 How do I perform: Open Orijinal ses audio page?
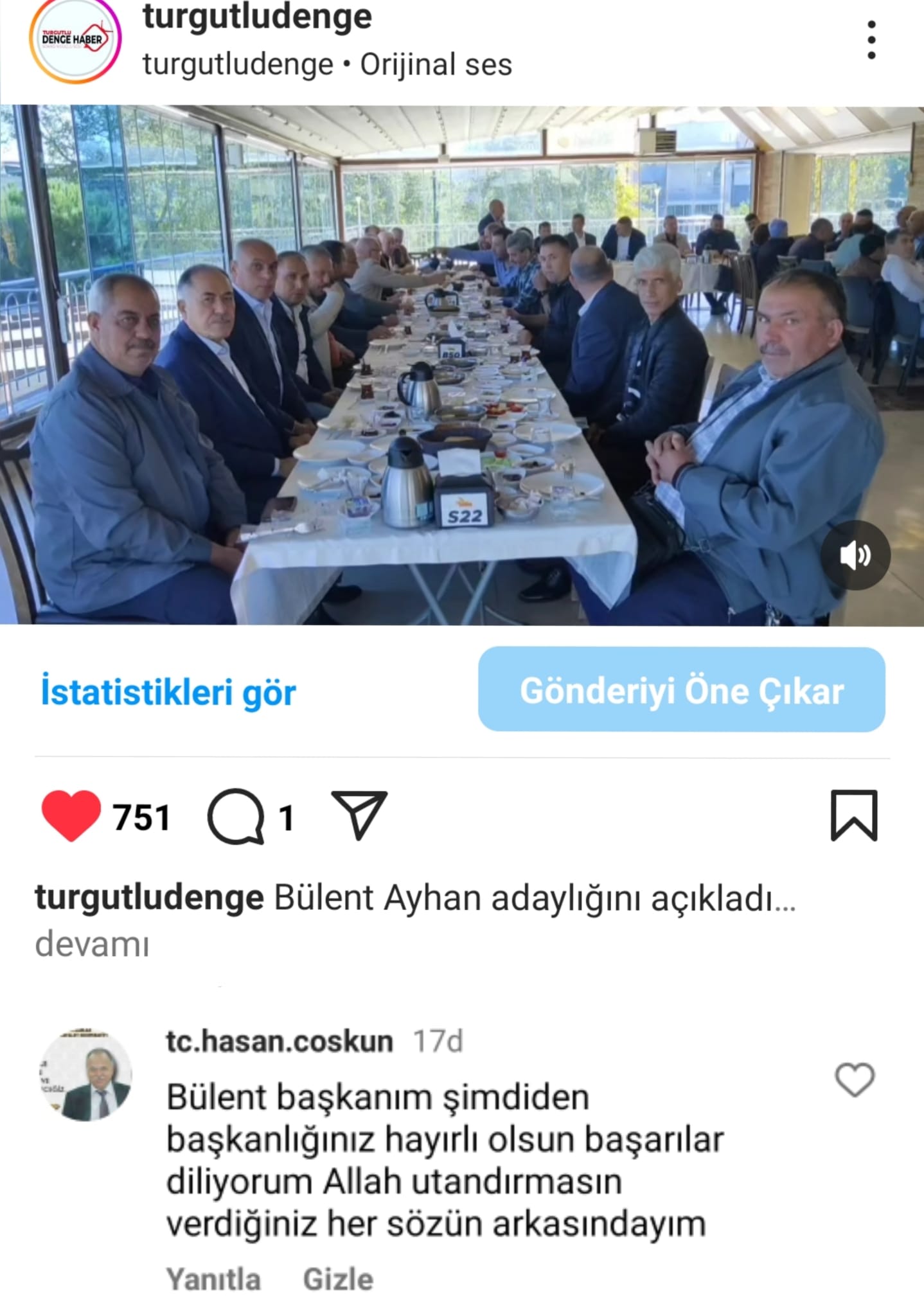[x=436, y=65]
